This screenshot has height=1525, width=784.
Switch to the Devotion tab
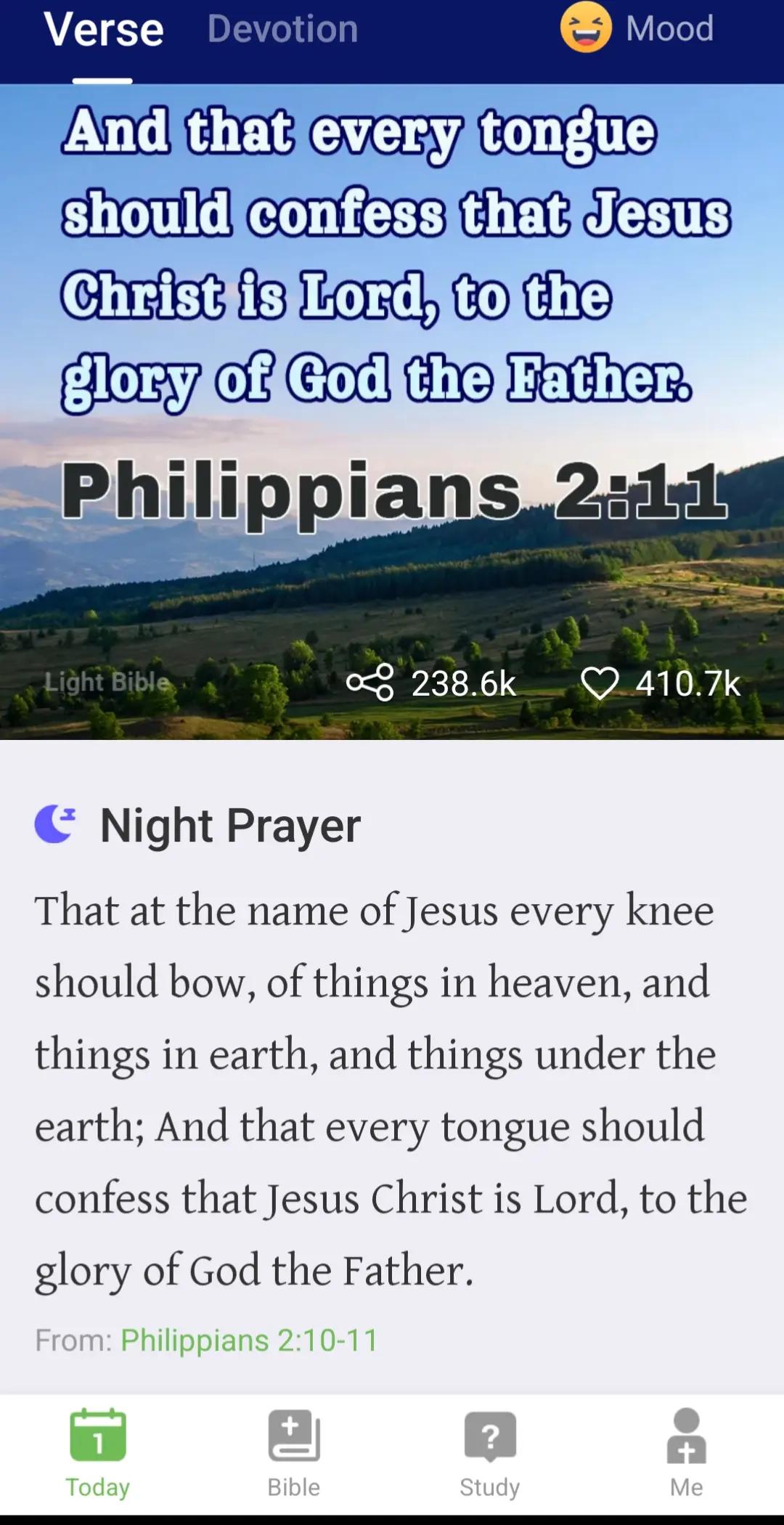282,29
